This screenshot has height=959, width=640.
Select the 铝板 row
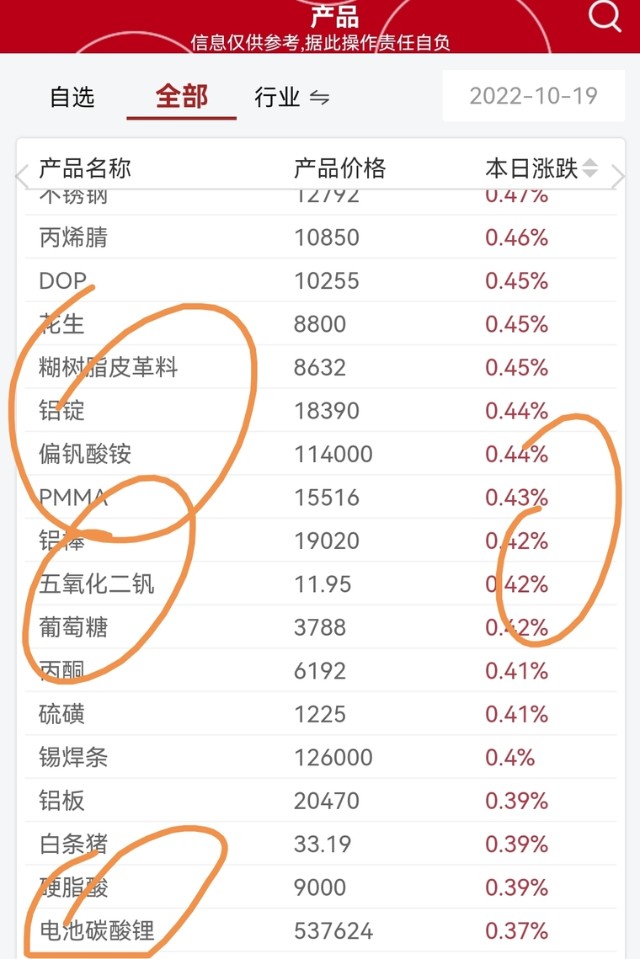[321, 801]
